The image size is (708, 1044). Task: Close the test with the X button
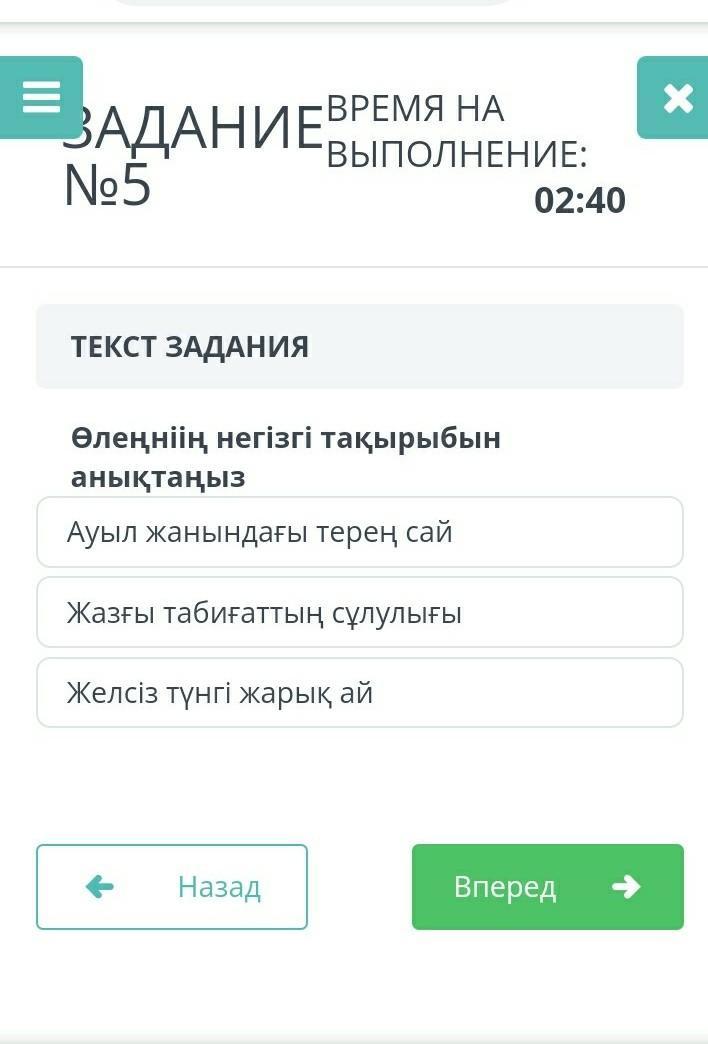(x=676, y=97)
